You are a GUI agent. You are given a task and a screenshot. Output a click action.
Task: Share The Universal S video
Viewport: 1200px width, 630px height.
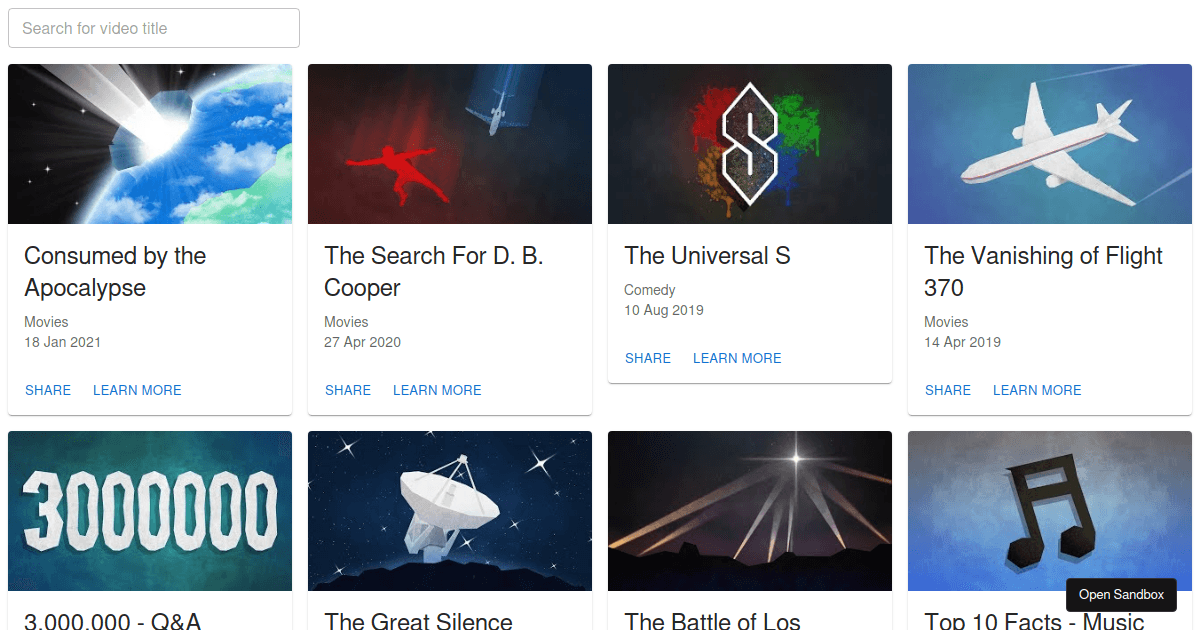(x=648, y=358)
